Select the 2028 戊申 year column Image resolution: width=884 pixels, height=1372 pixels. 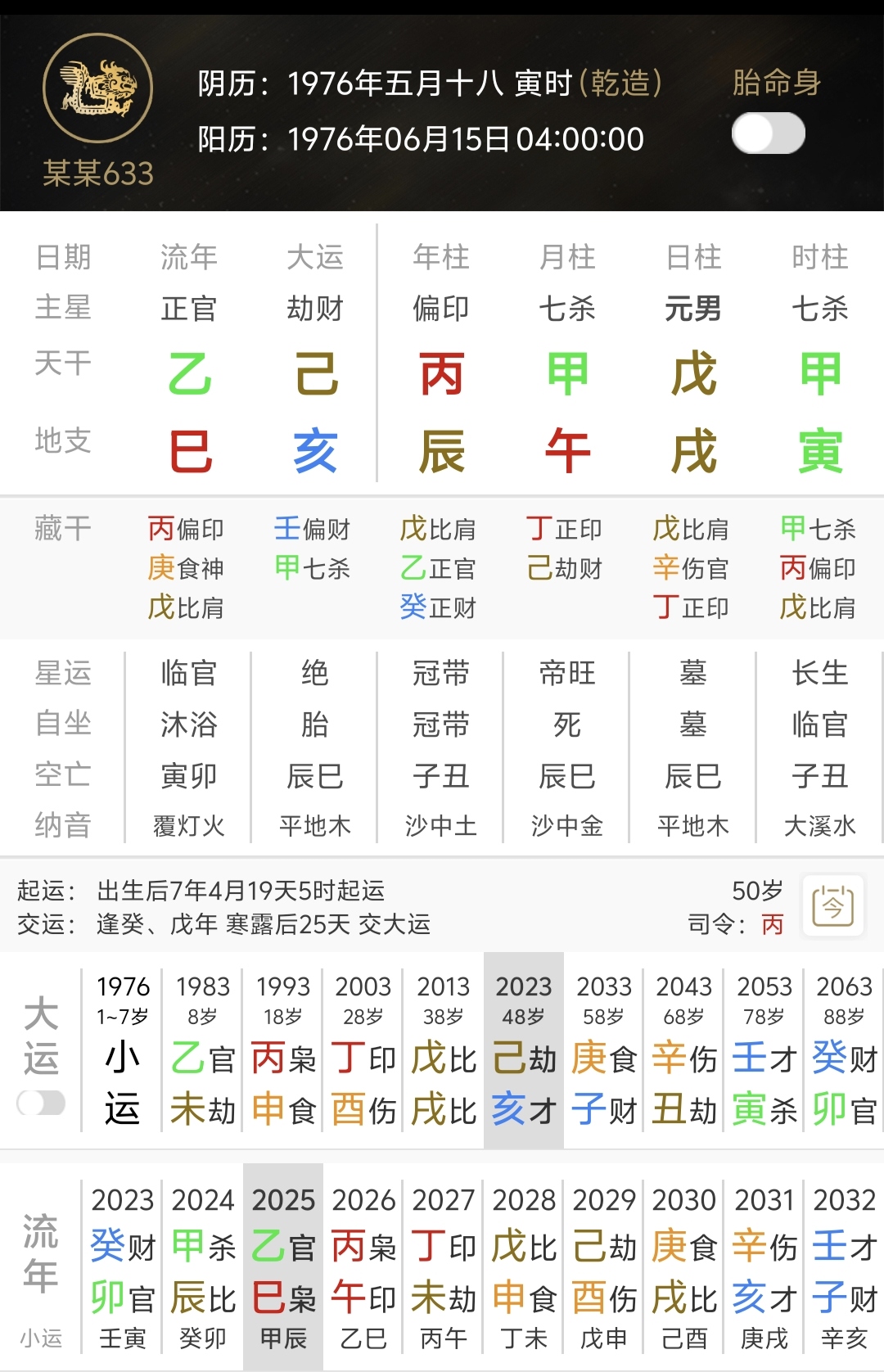pos(523,1265)
